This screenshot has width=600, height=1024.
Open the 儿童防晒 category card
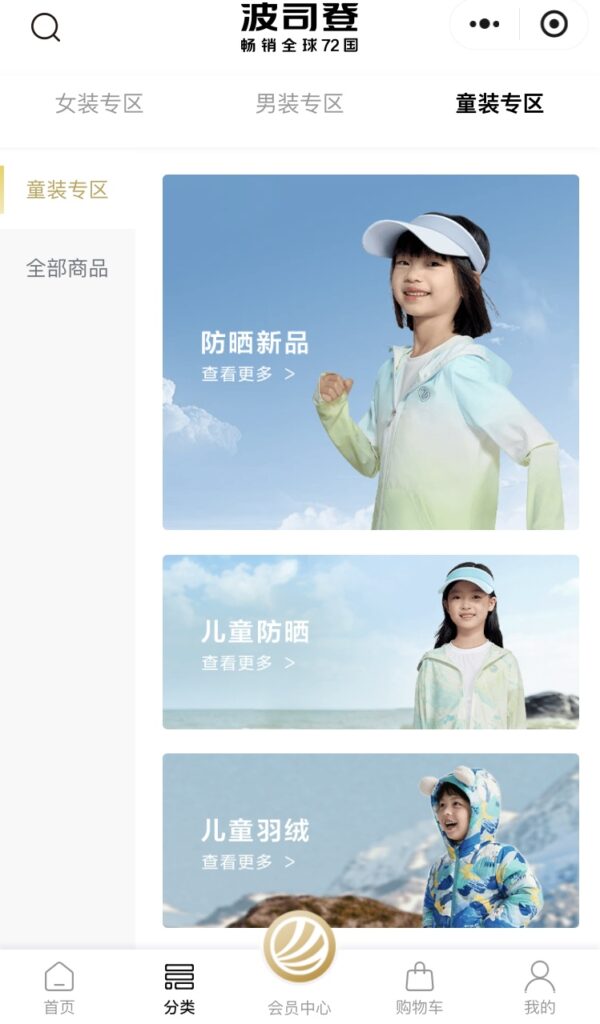pyautogui.click(x=370, y=641)
